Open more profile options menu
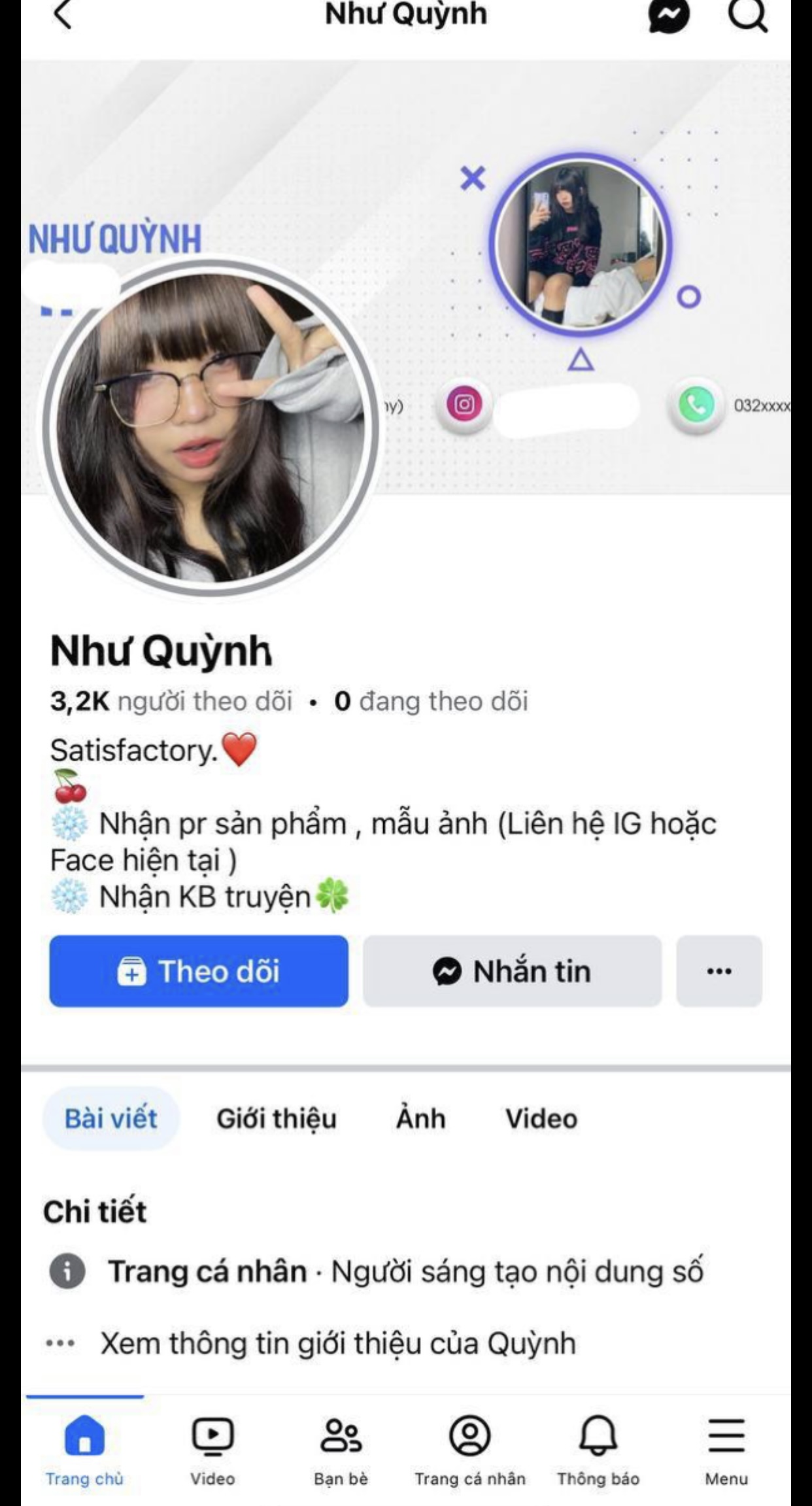Screen dimensions: 812x1506 (x=719, y=971)
